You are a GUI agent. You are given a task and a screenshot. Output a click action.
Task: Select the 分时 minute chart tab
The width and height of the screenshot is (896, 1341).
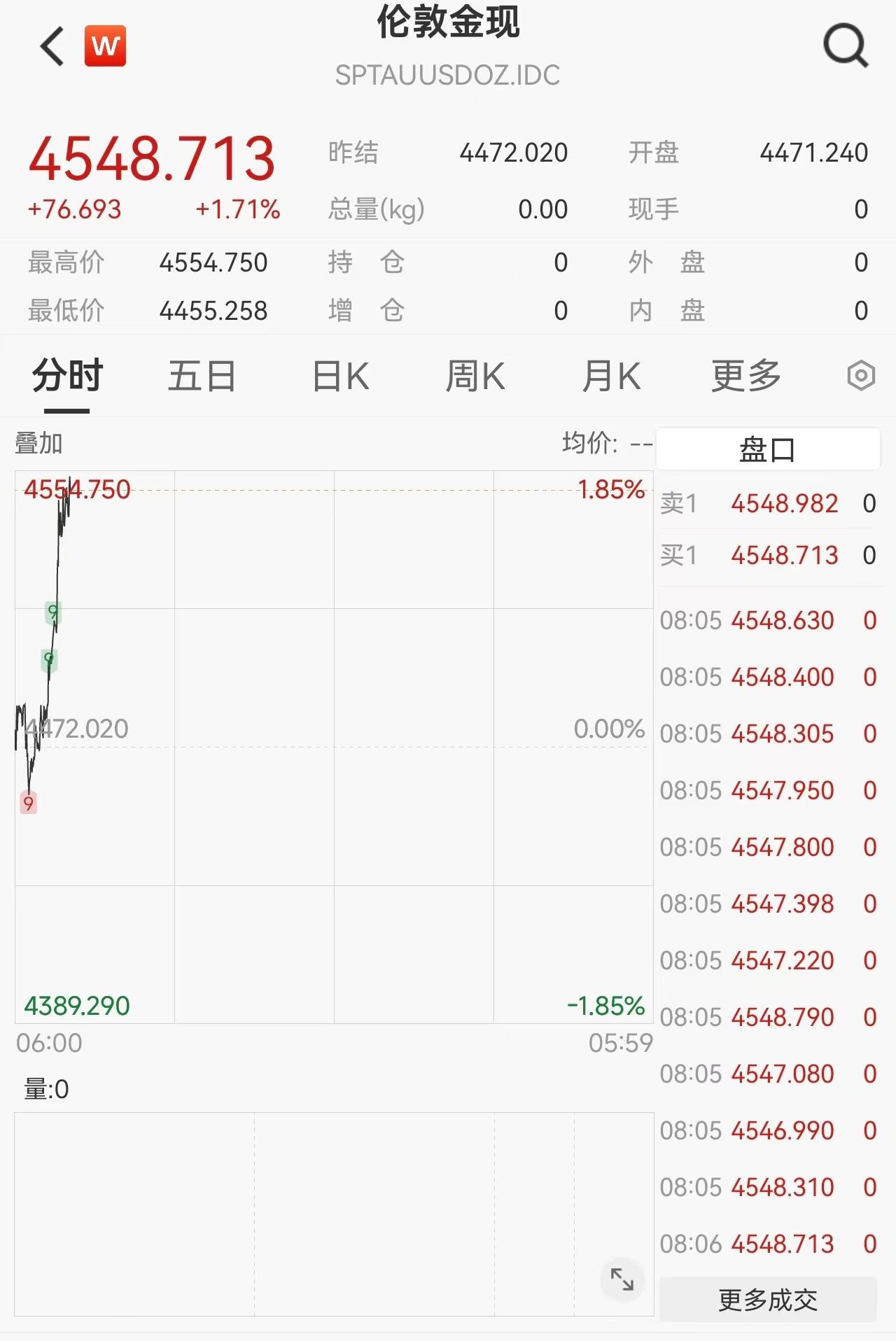click(x=67, y=375)
